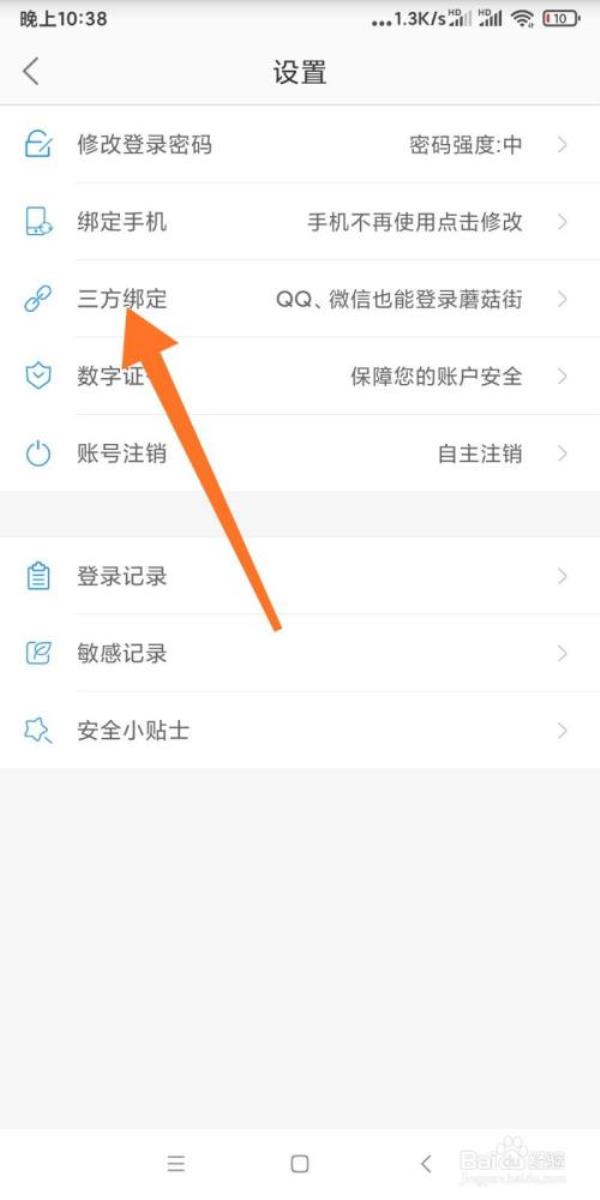600x1200 pixels.
Task: View 敏感记录
Action: (x=300, y=654)
